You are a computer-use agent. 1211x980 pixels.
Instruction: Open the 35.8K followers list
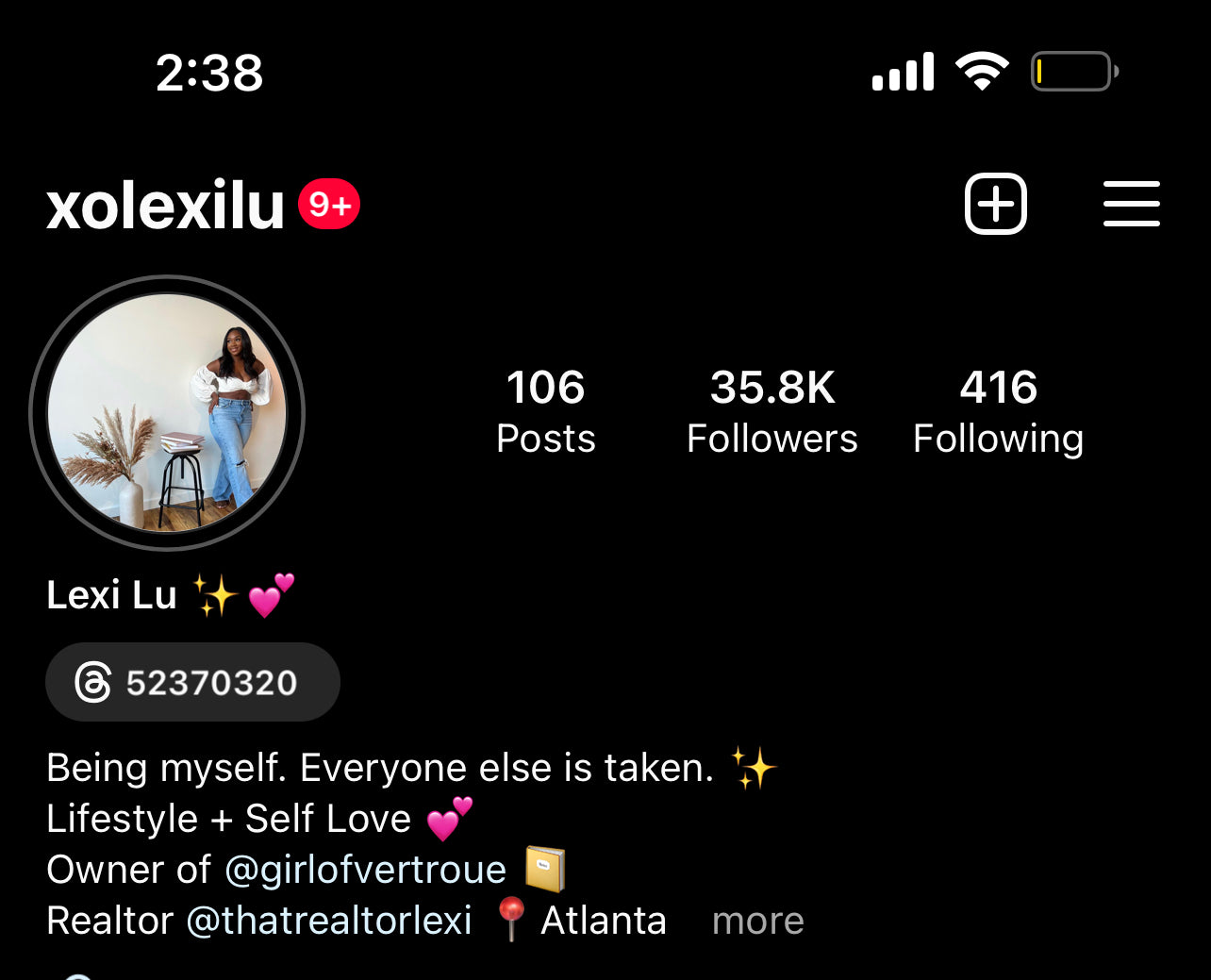771,411
